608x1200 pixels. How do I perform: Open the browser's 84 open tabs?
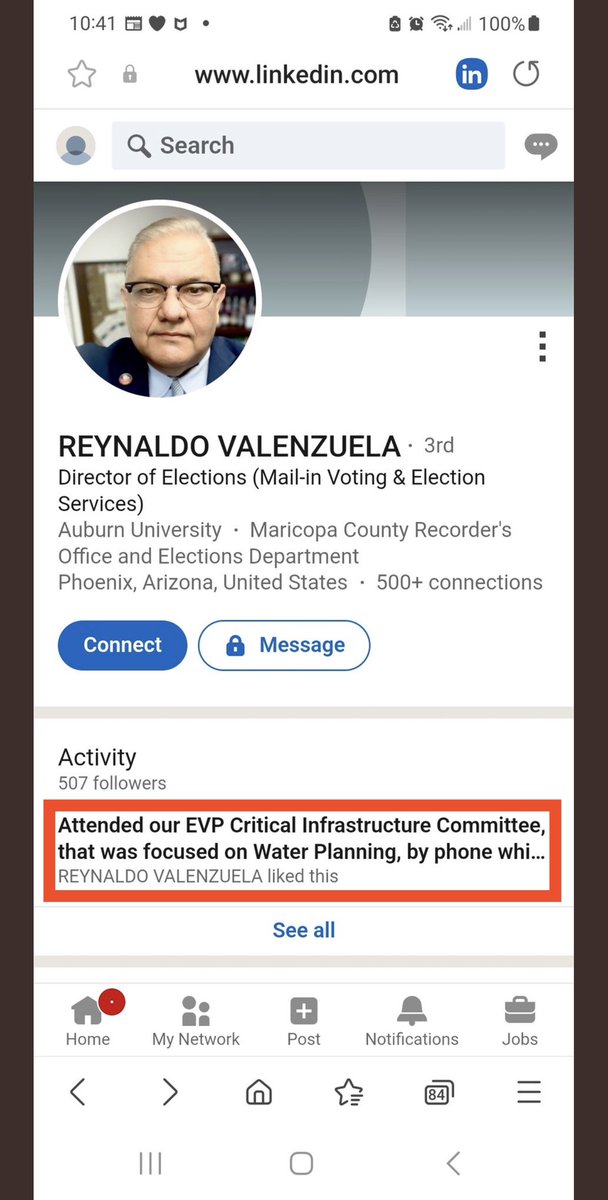pos(438,1093)
